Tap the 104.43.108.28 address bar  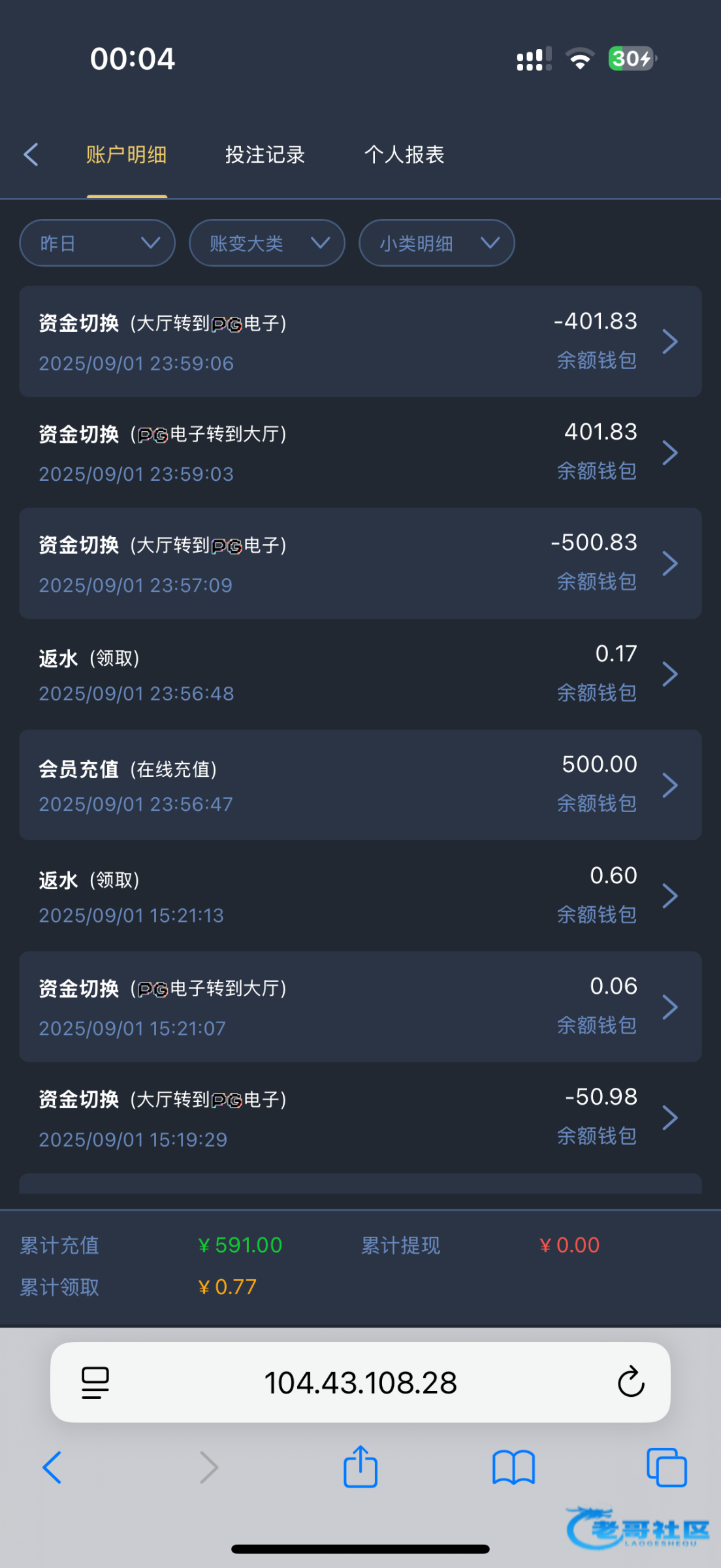tap(360, 1382)
